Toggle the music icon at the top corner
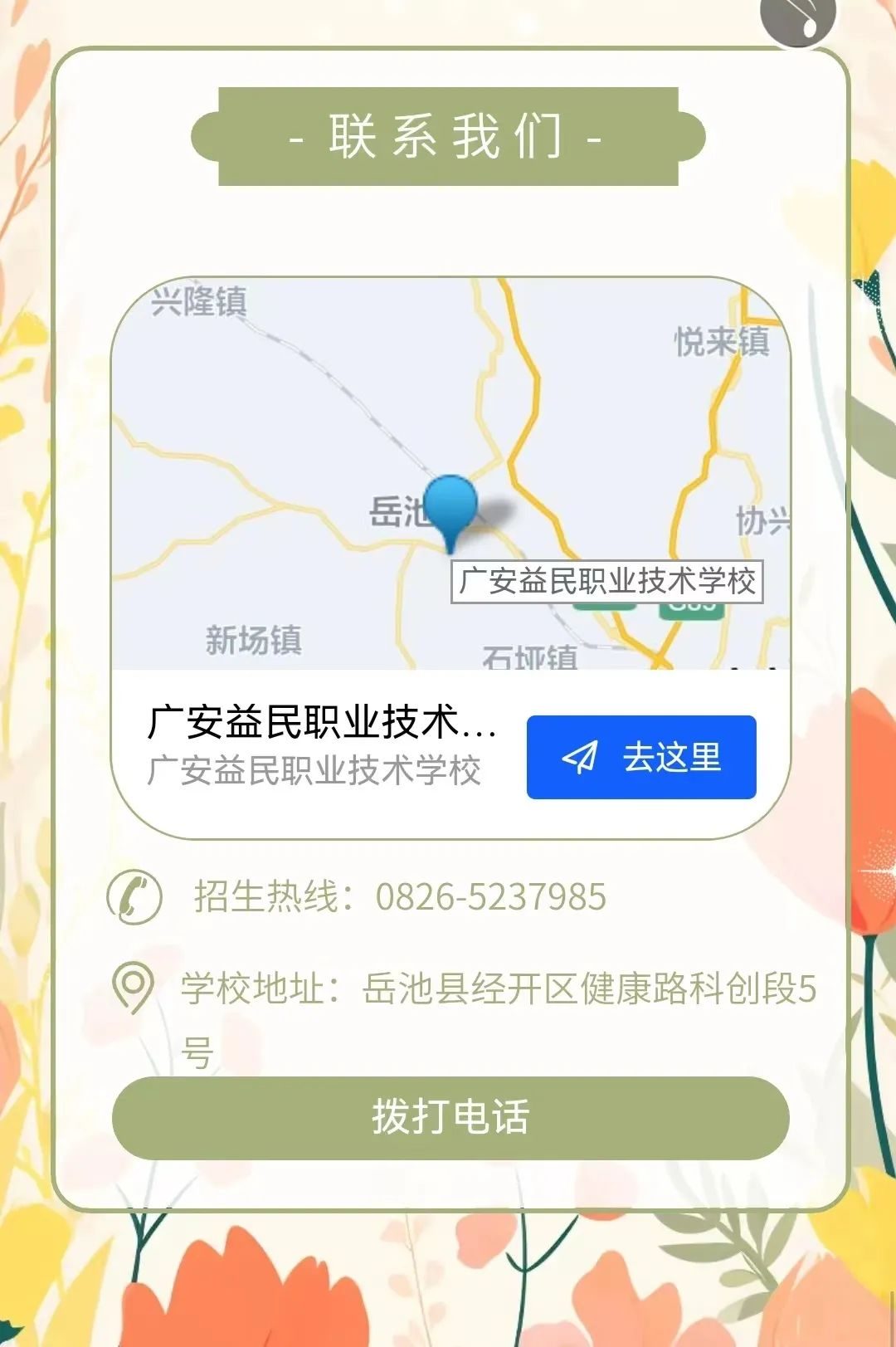 pyautogui.click(x=798, y=18)
